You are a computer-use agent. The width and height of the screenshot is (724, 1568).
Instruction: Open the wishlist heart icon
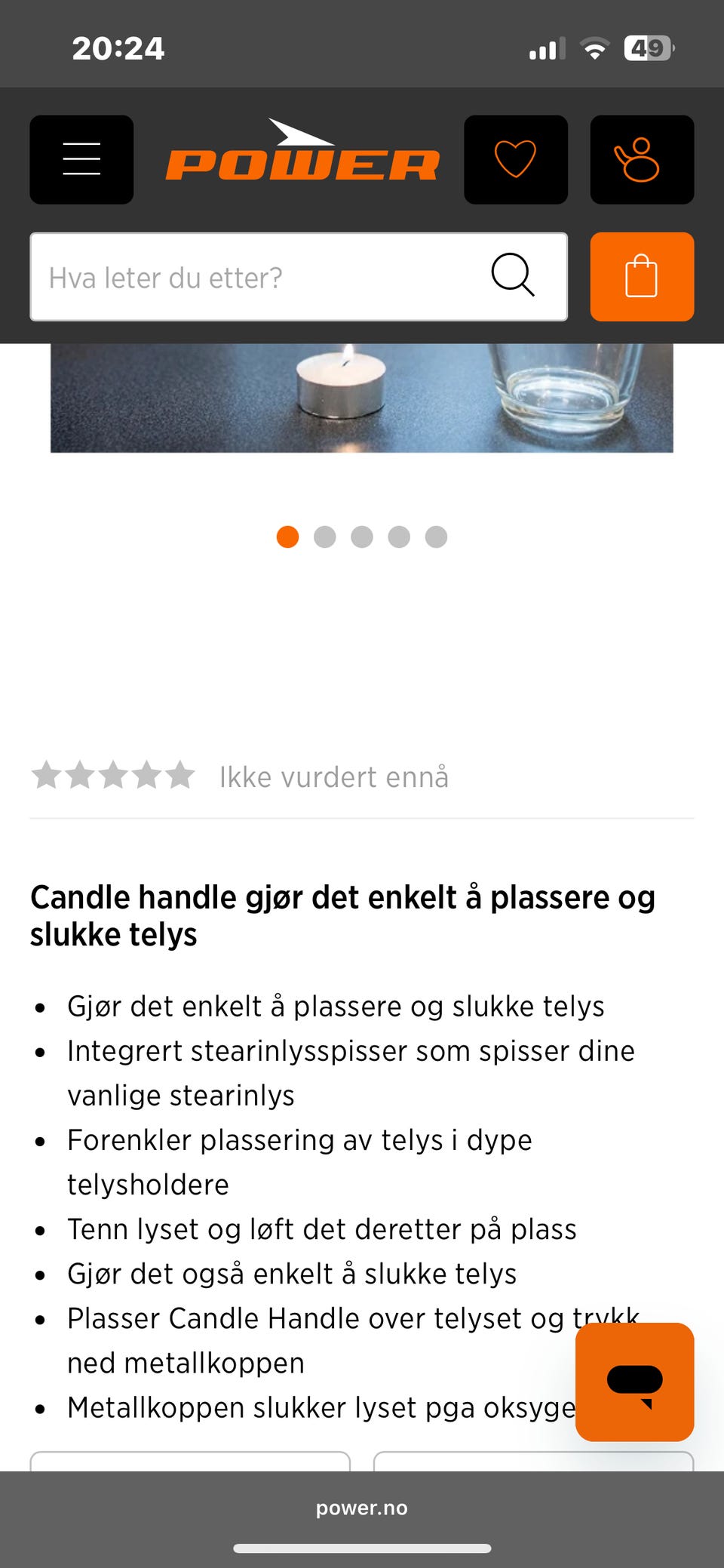click(x=516, y=159)
